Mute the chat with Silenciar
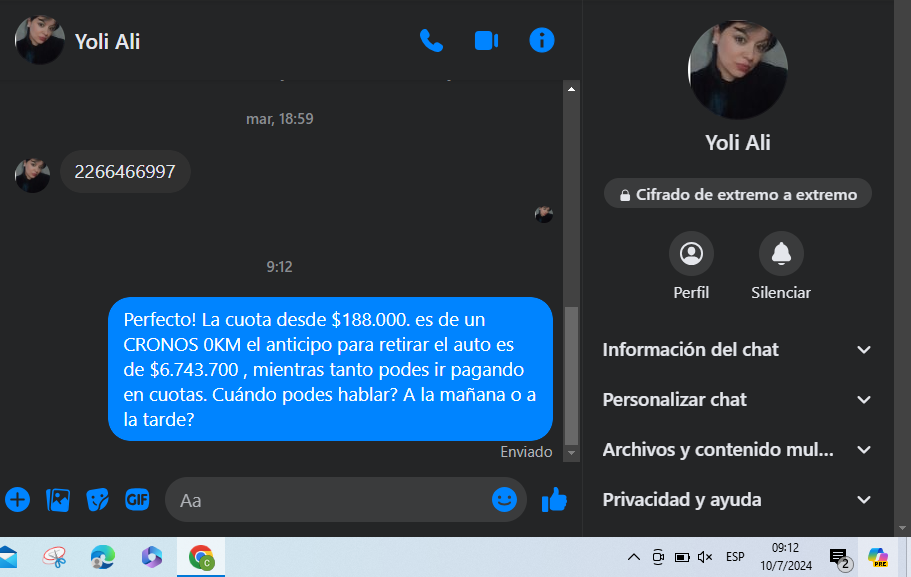This screenshot has height=577, width=911. point(781,254)
